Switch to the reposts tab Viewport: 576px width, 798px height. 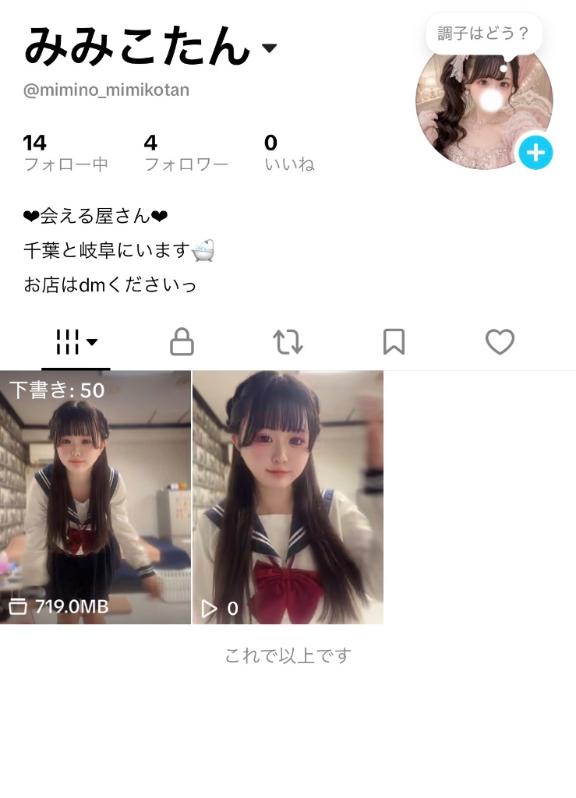(288, 341)
